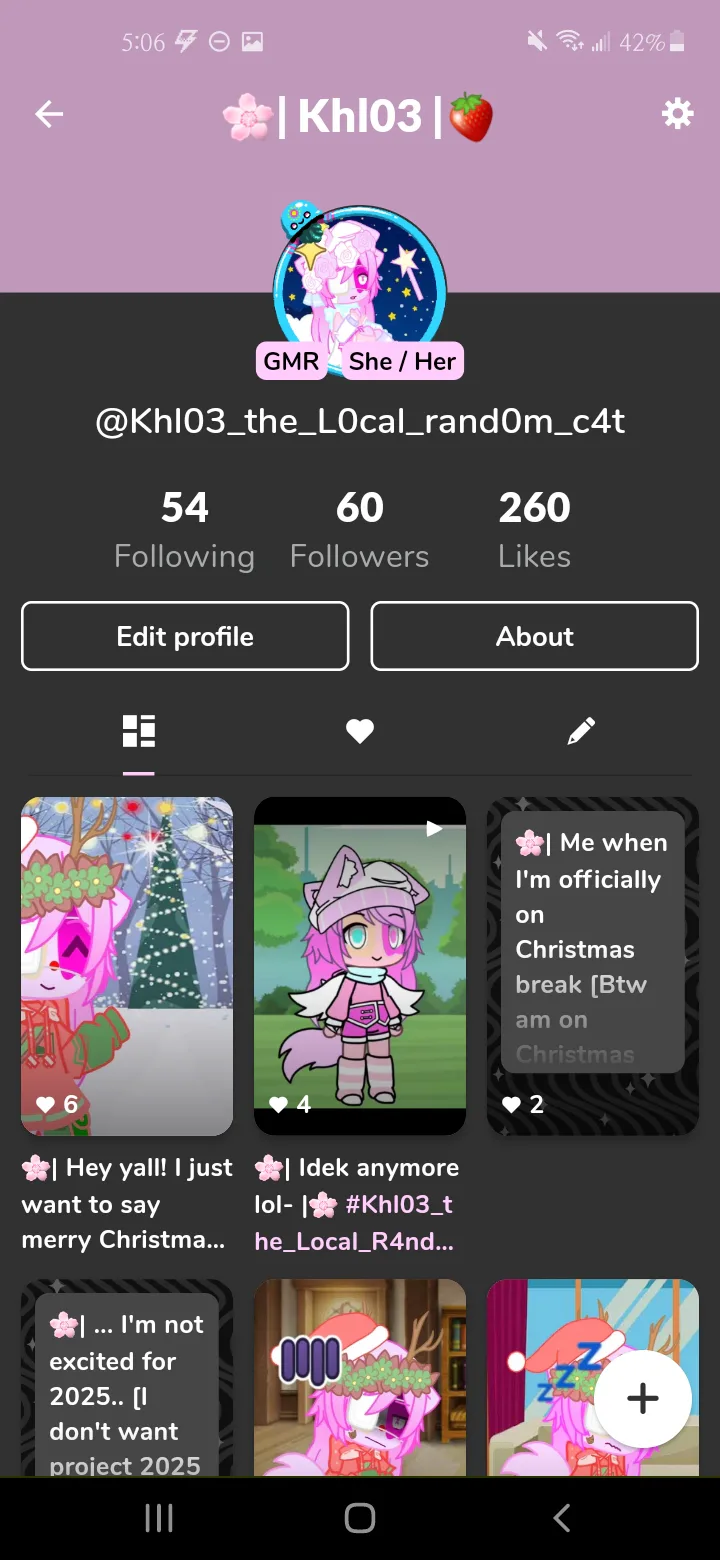
Task: Switch to the liked posts heart tab
Action: tap(360, 732)
